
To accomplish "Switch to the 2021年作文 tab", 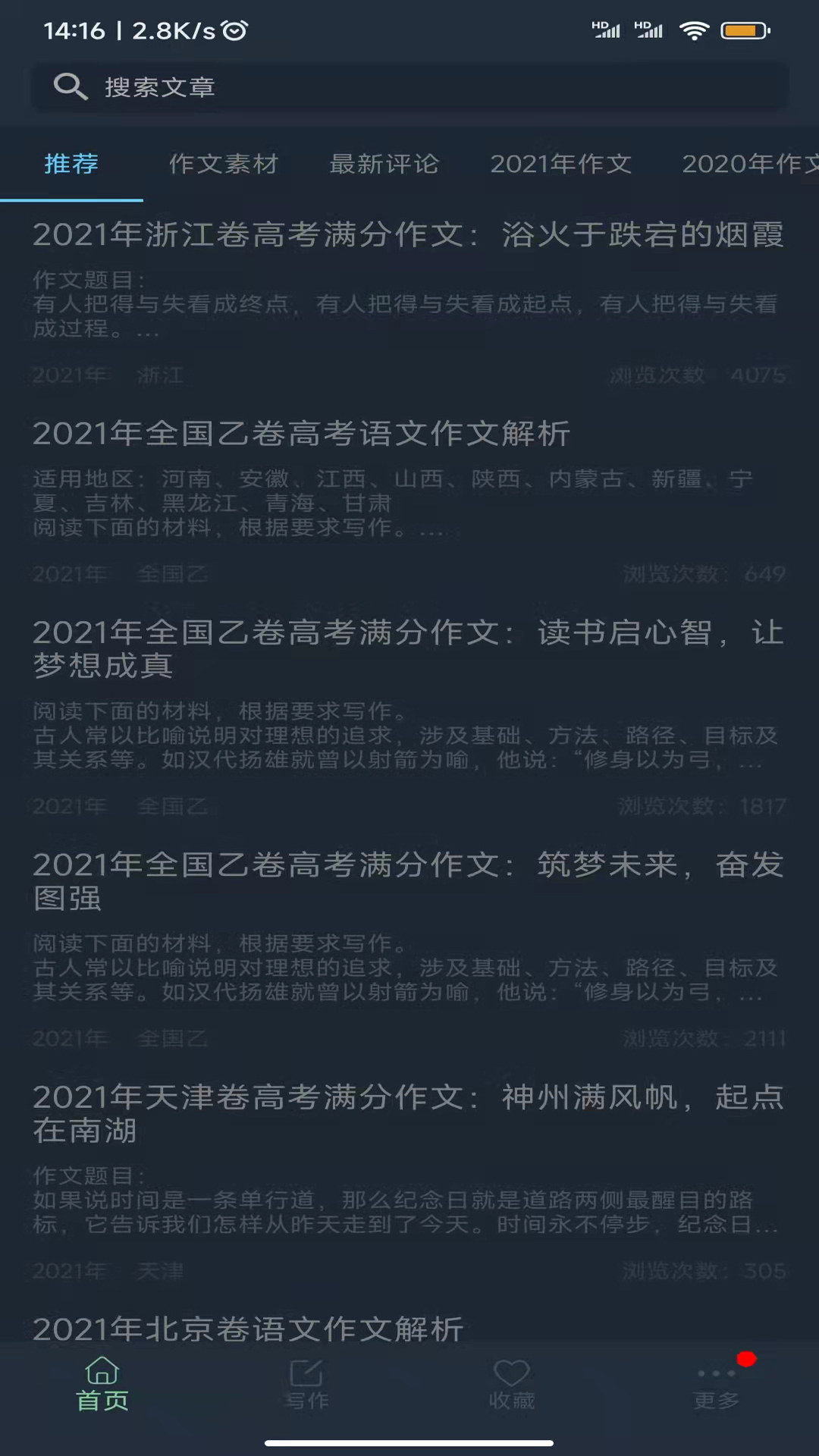I will tap(562, 165).
